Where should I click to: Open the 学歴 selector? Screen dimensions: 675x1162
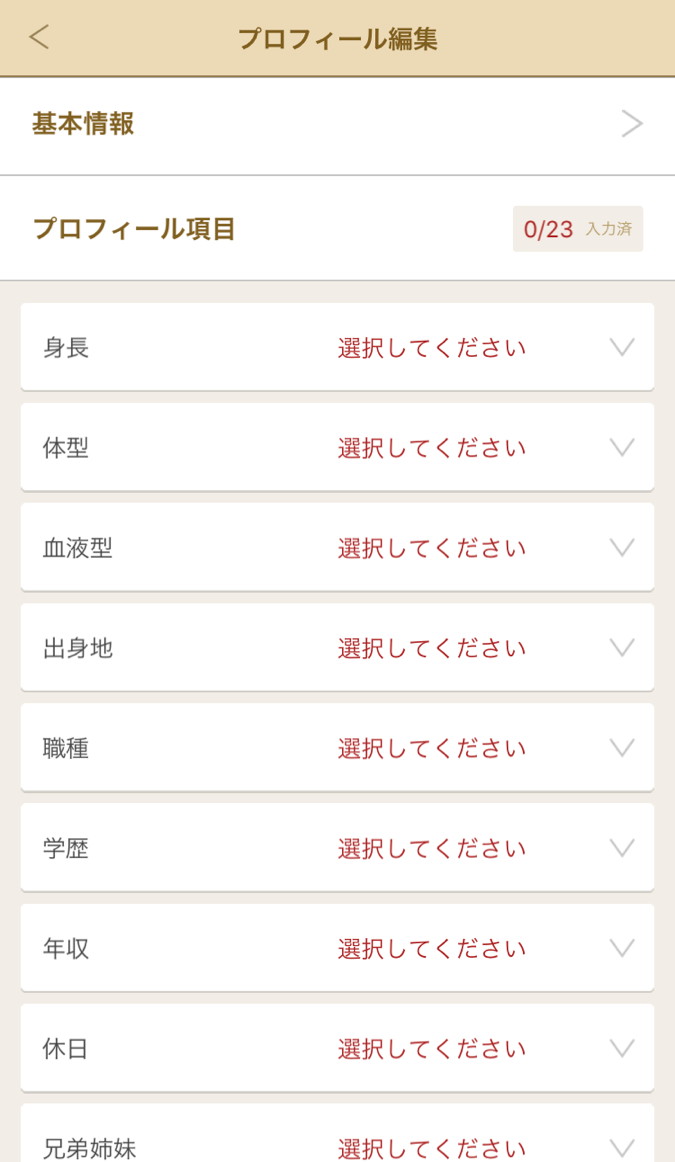click(x=337, y=848)
